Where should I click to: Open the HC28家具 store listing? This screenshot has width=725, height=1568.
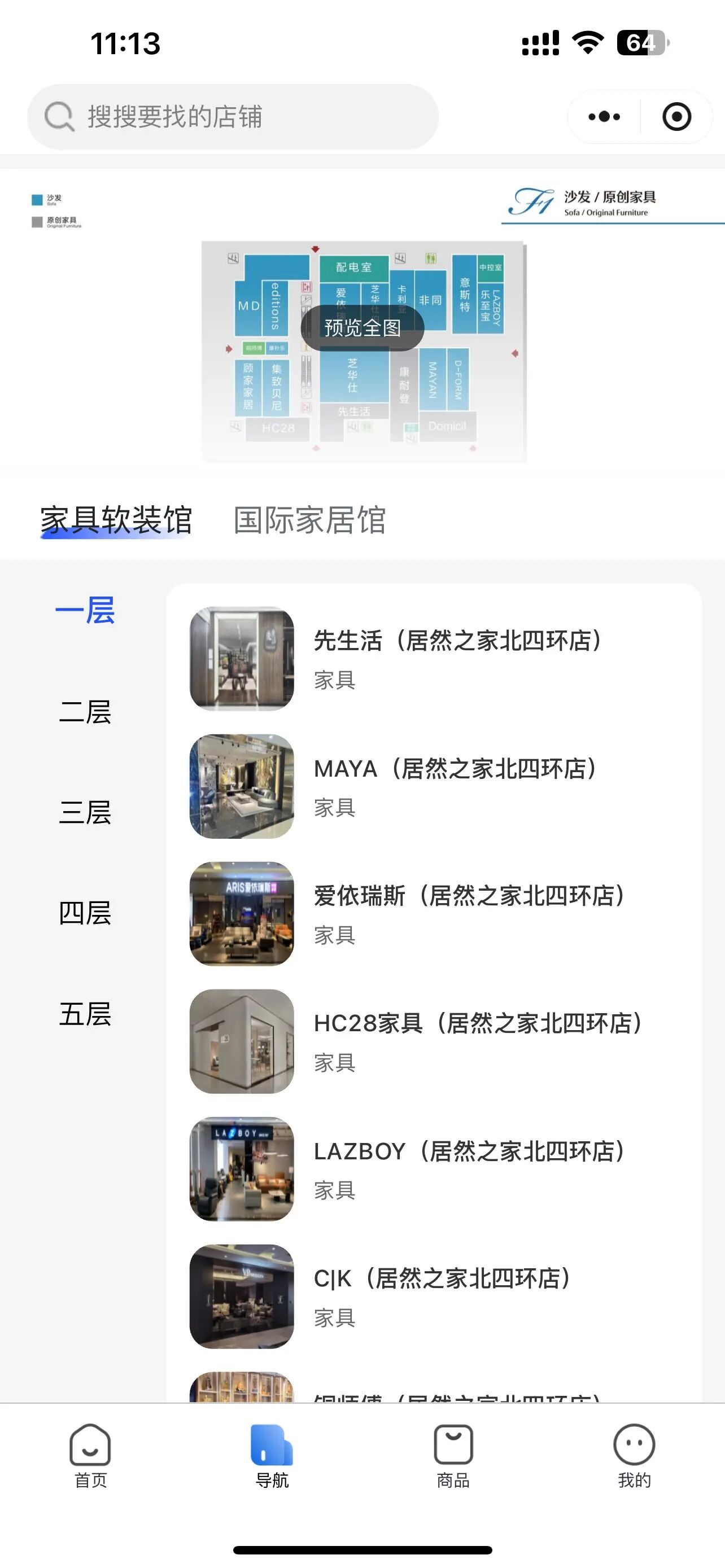tap(434, 1041)
